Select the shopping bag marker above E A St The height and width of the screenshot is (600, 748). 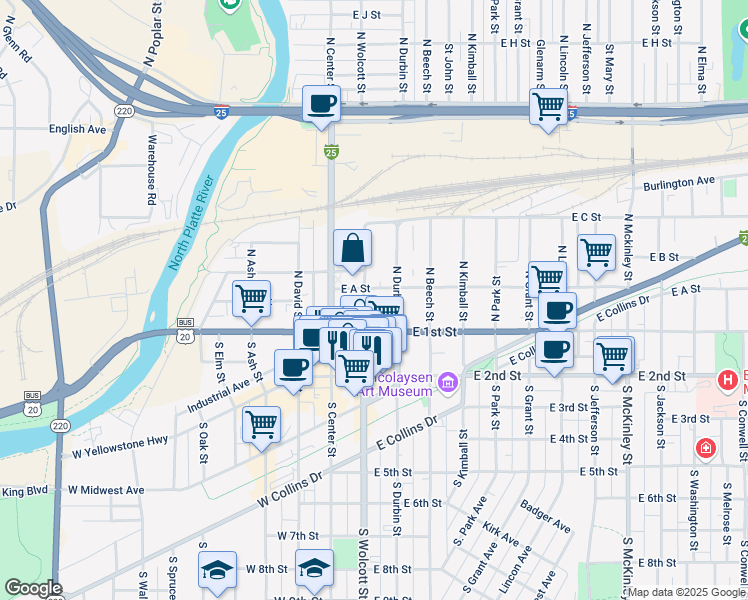[x=352, y=248]
